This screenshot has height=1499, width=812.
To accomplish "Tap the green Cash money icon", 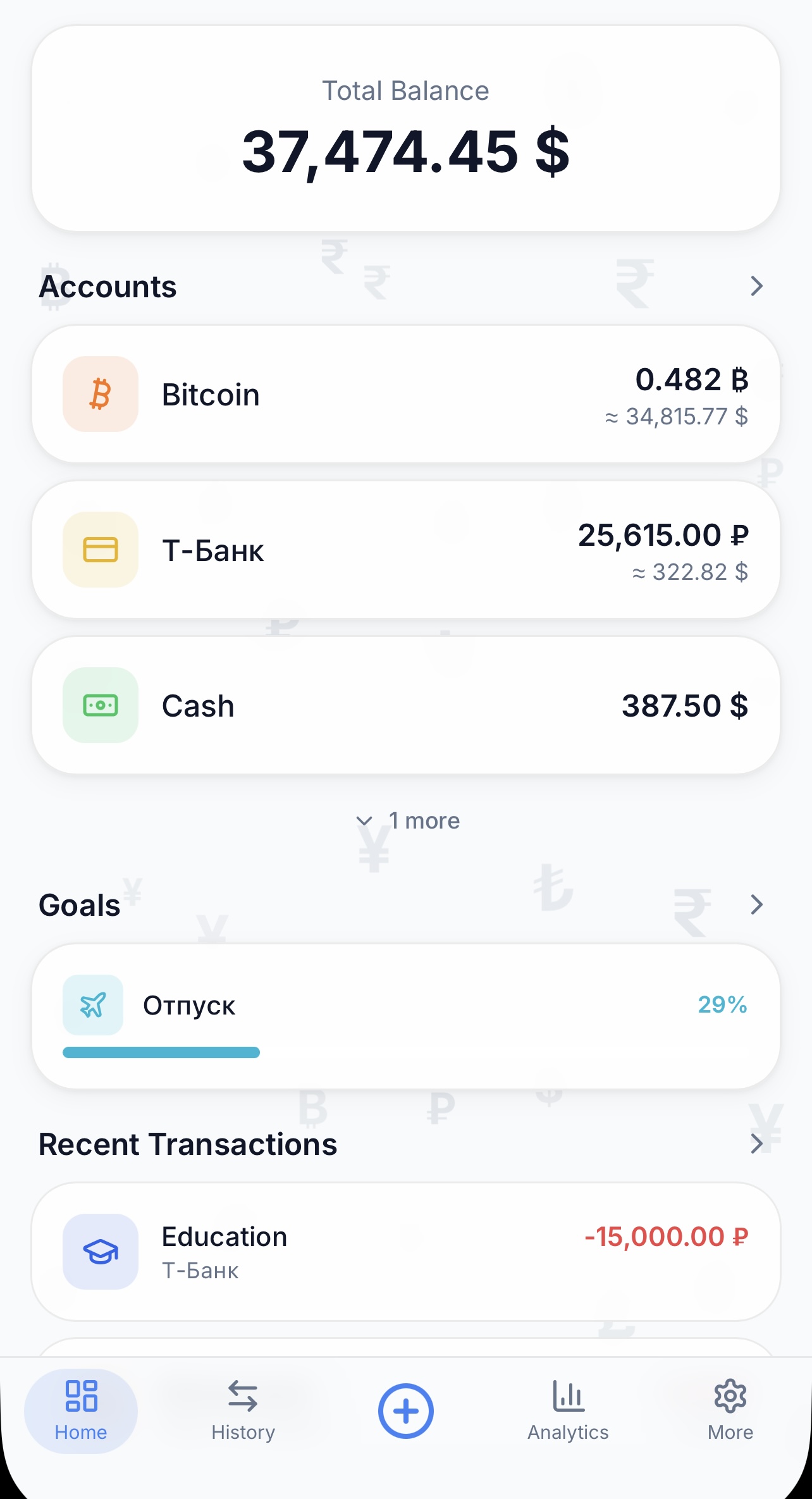I will point(100,705).
